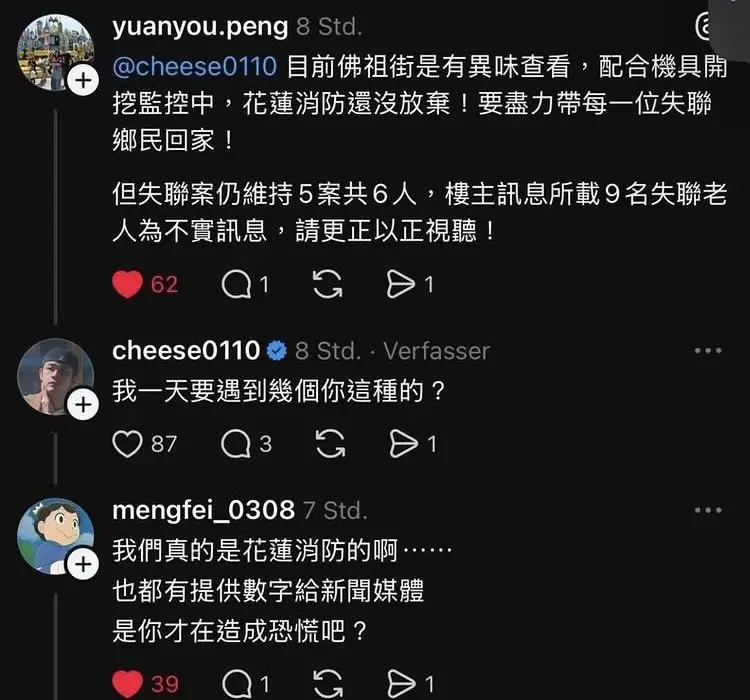Unlike mengfei_0308's reply

click(127, 685)
